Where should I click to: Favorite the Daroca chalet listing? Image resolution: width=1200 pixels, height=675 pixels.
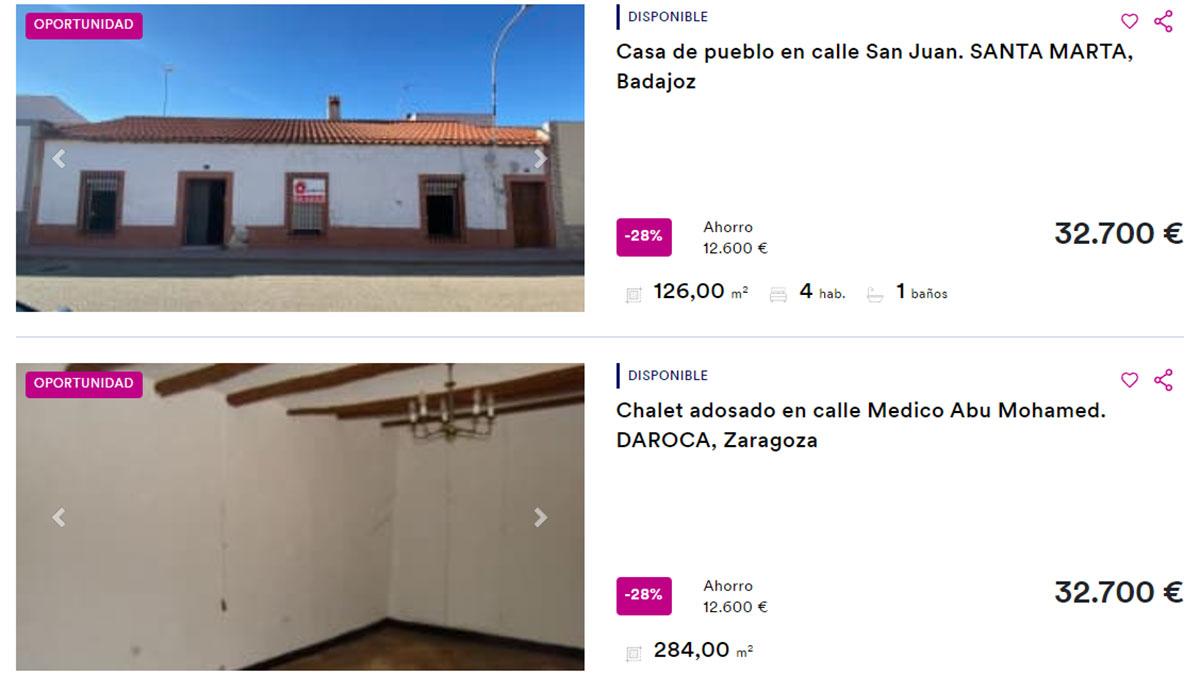pyautogui.click(x=1129, y=380)
